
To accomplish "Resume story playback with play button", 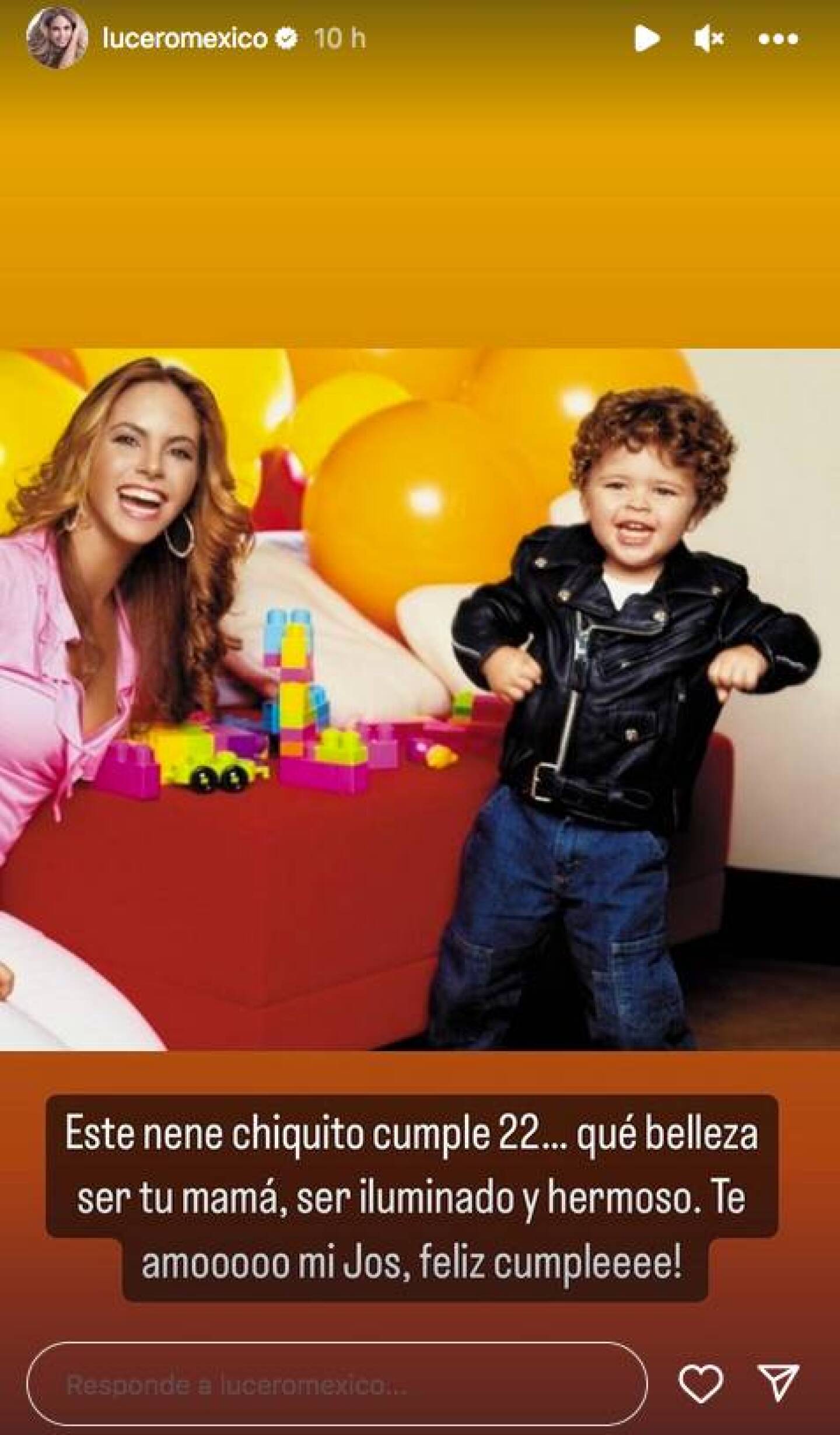I will pos(646,39).
